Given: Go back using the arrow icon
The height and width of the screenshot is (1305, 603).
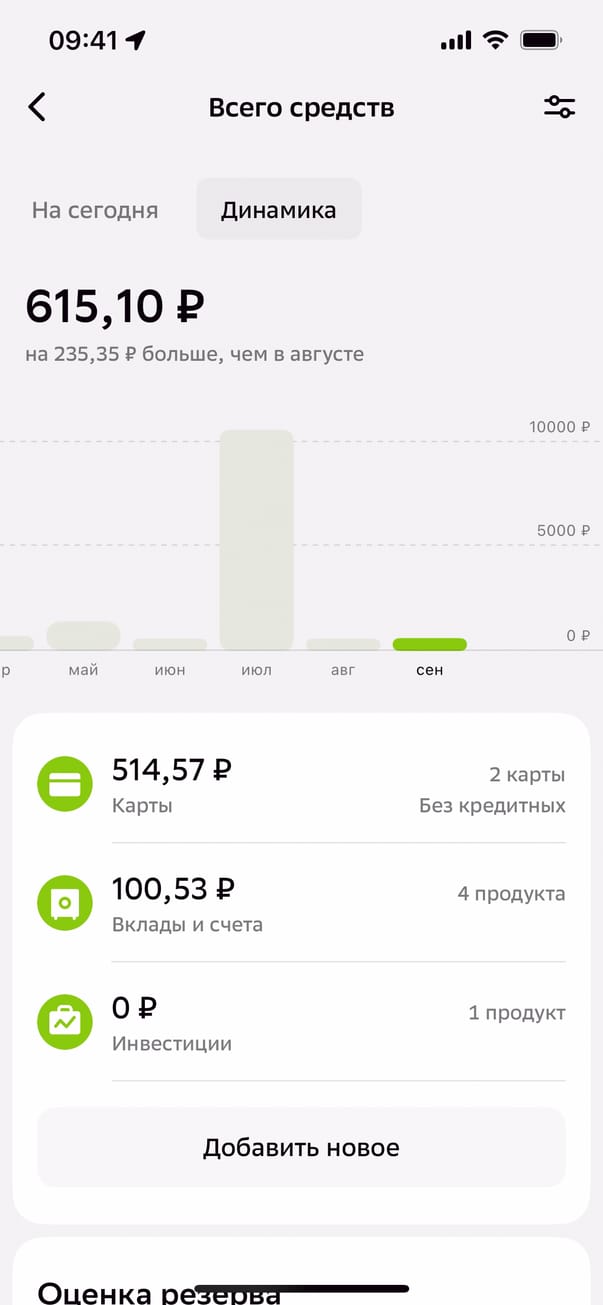Looking at the screenshot, I should (x=37, y=107).
